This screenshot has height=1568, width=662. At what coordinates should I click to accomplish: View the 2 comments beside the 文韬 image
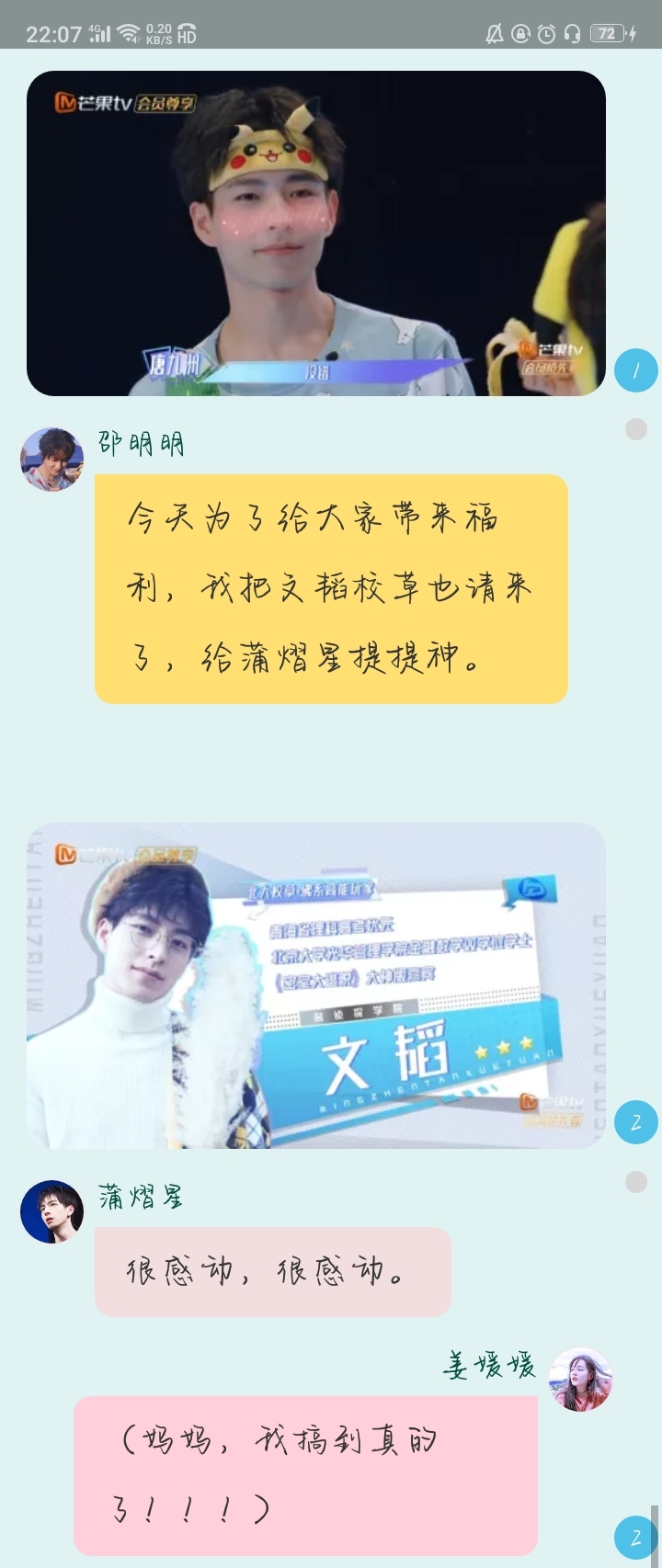point(635,1122)
